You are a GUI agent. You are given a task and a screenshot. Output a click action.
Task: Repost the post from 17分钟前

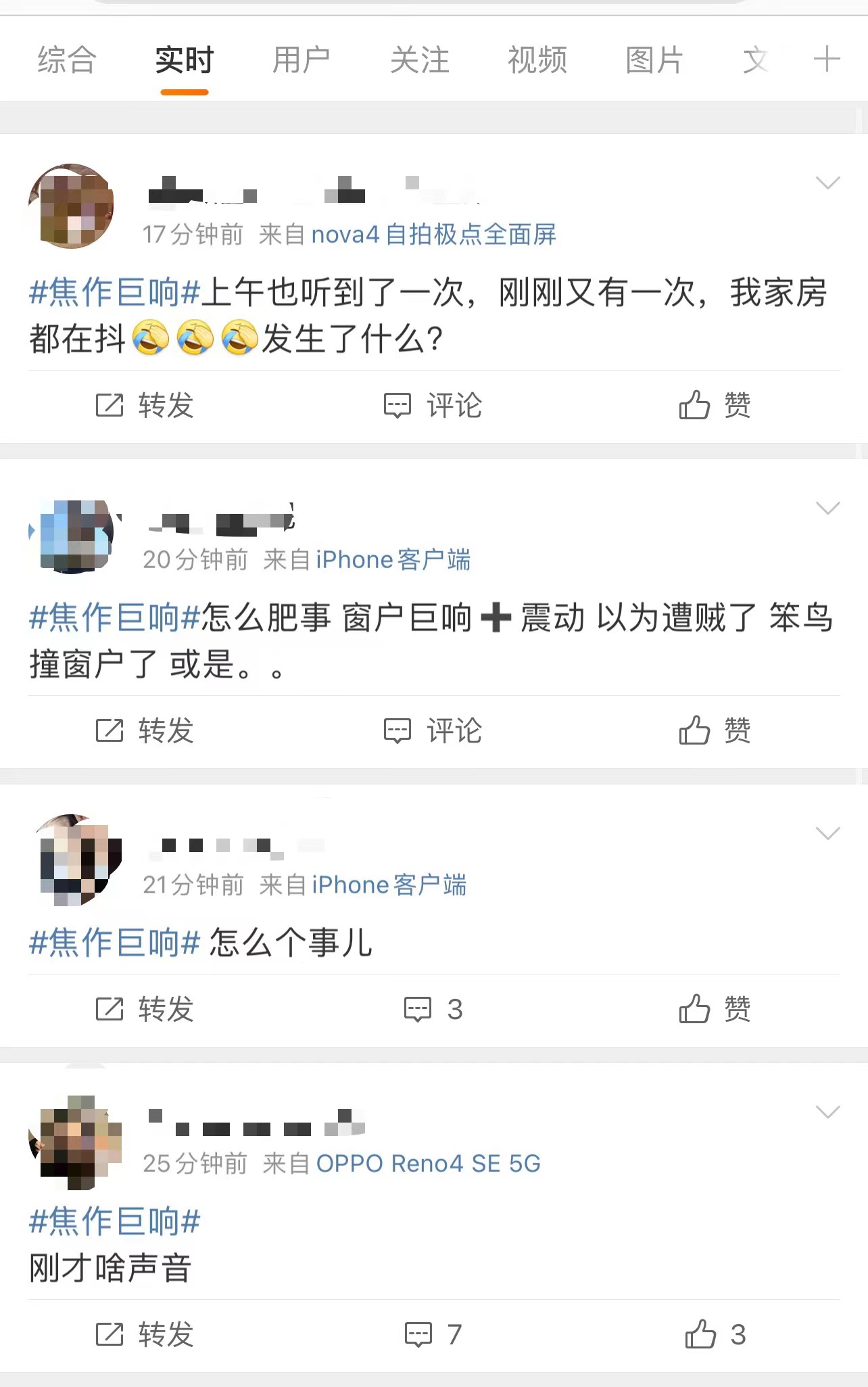pos(145,406)
